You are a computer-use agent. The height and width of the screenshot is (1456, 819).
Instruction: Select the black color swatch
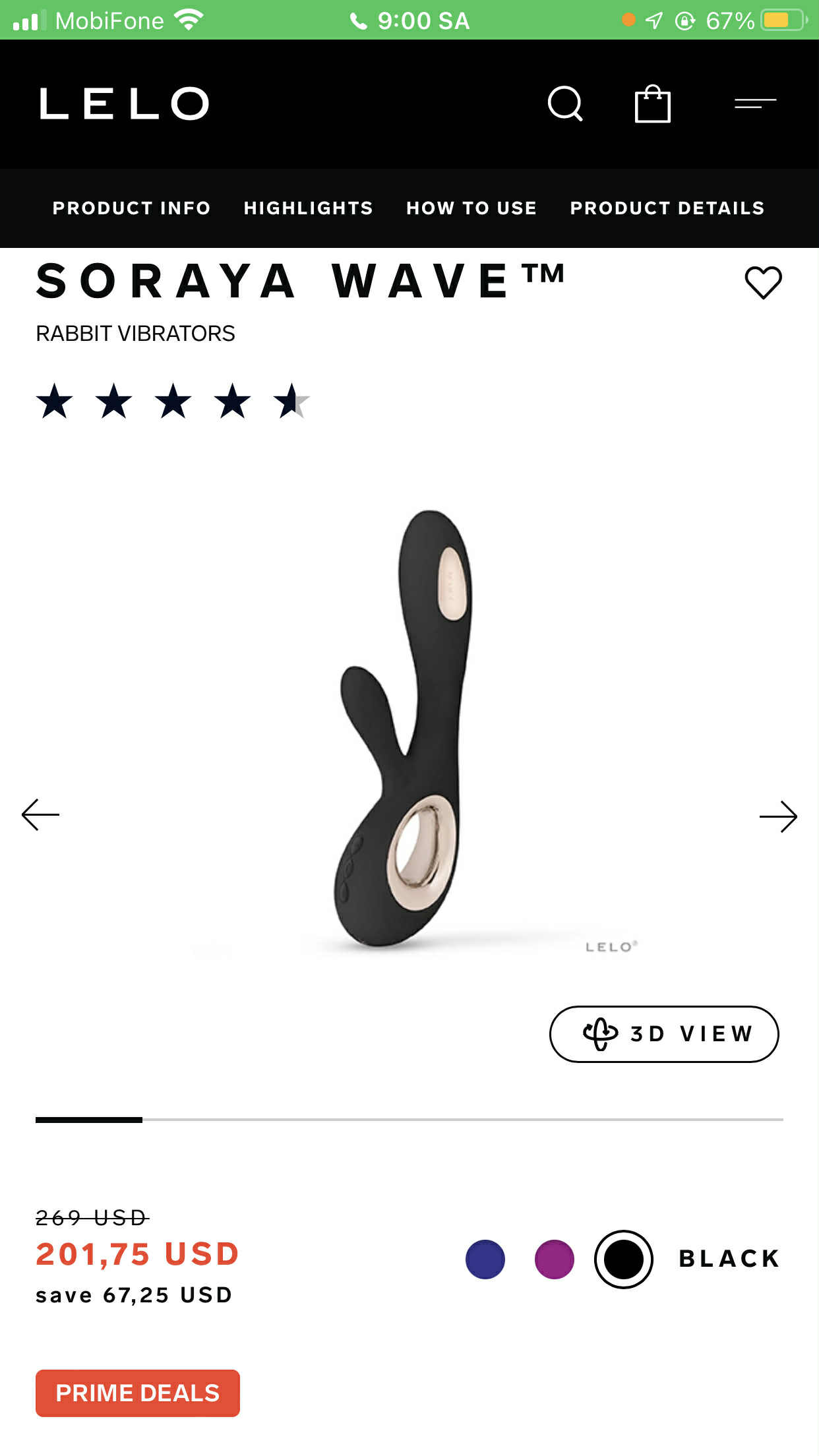(x=623, y=1259)
